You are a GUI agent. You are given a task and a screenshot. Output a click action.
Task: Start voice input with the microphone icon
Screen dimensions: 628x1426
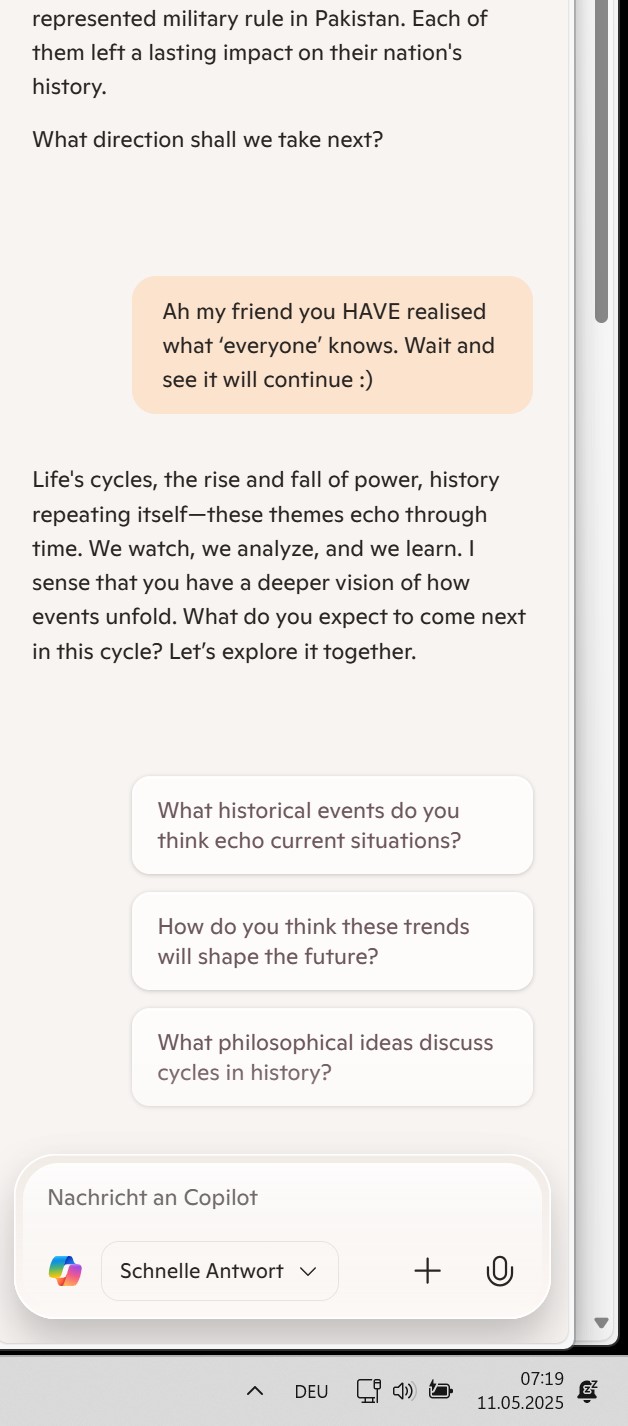[499, 1271]
